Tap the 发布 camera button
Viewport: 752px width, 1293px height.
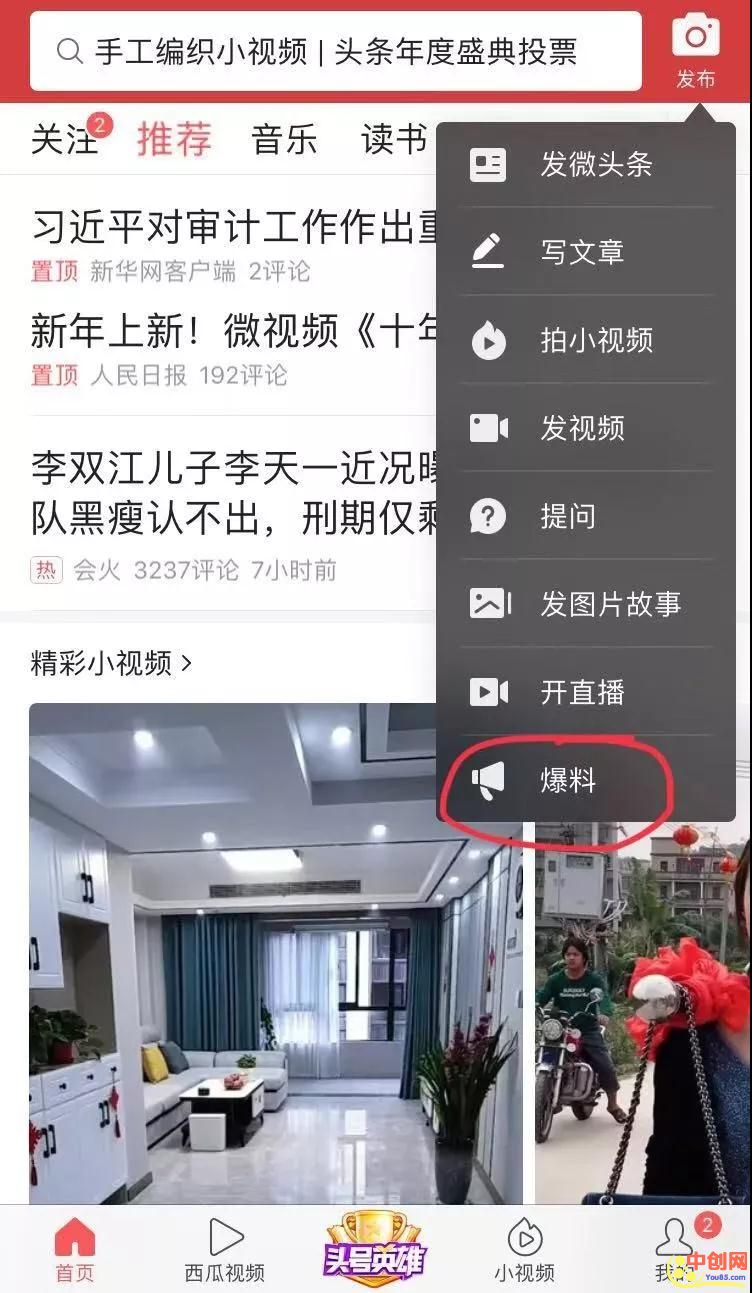pos(696,52)
